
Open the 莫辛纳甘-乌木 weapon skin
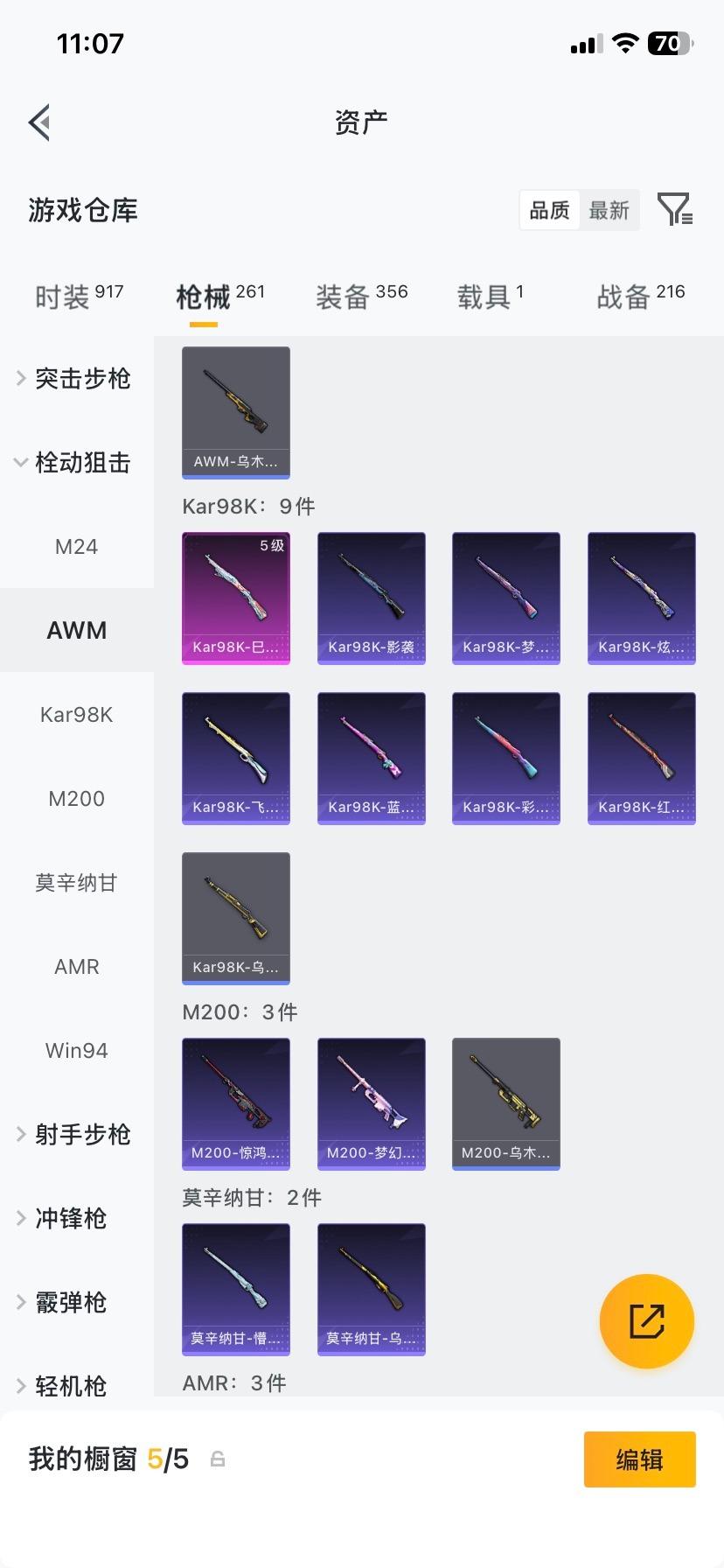click(x=371, y=1289)
